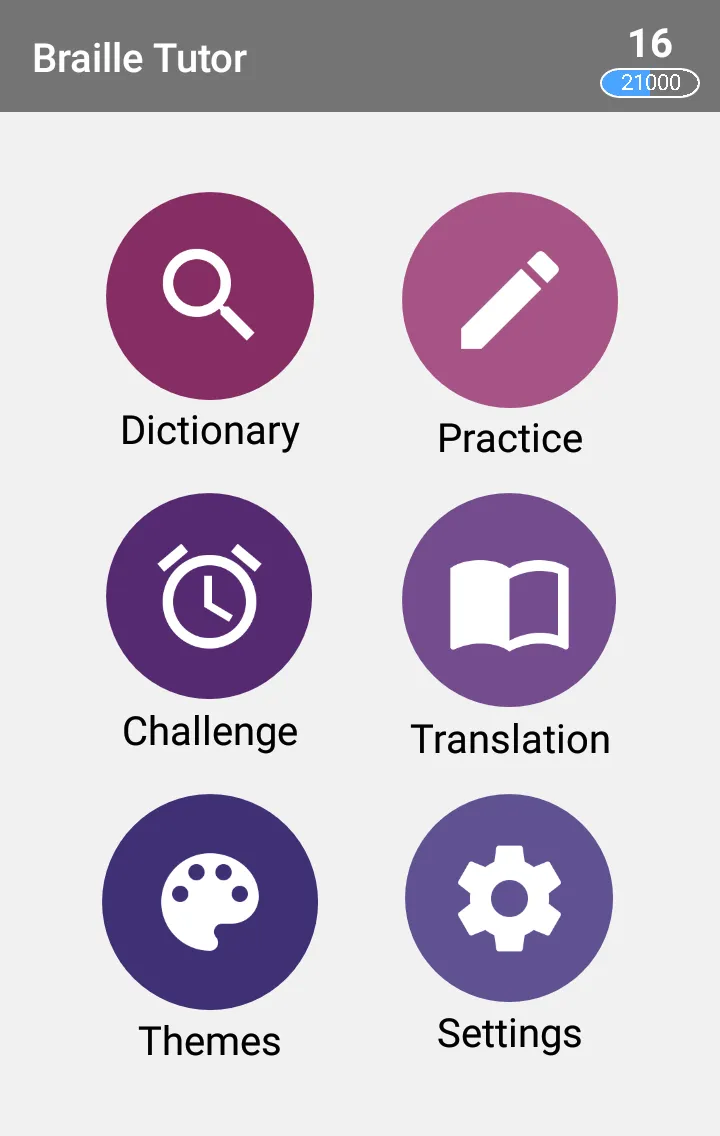Click the Braille Tutor title
Image resolution: width=720 pixels, height=1136 pixels.
(x=139, y=58)
